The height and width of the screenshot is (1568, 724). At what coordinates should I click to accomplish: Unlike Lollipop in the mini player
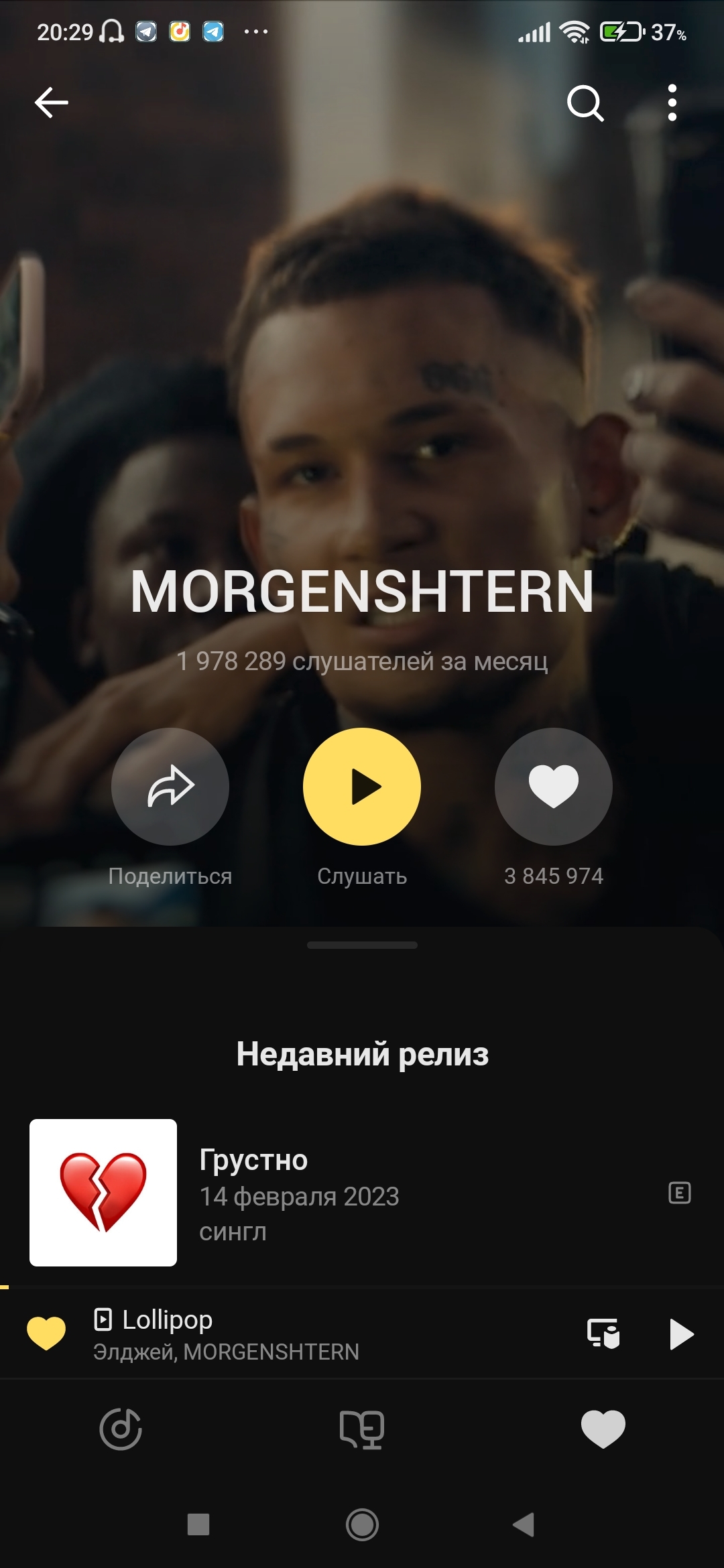tap(46, 1333)
